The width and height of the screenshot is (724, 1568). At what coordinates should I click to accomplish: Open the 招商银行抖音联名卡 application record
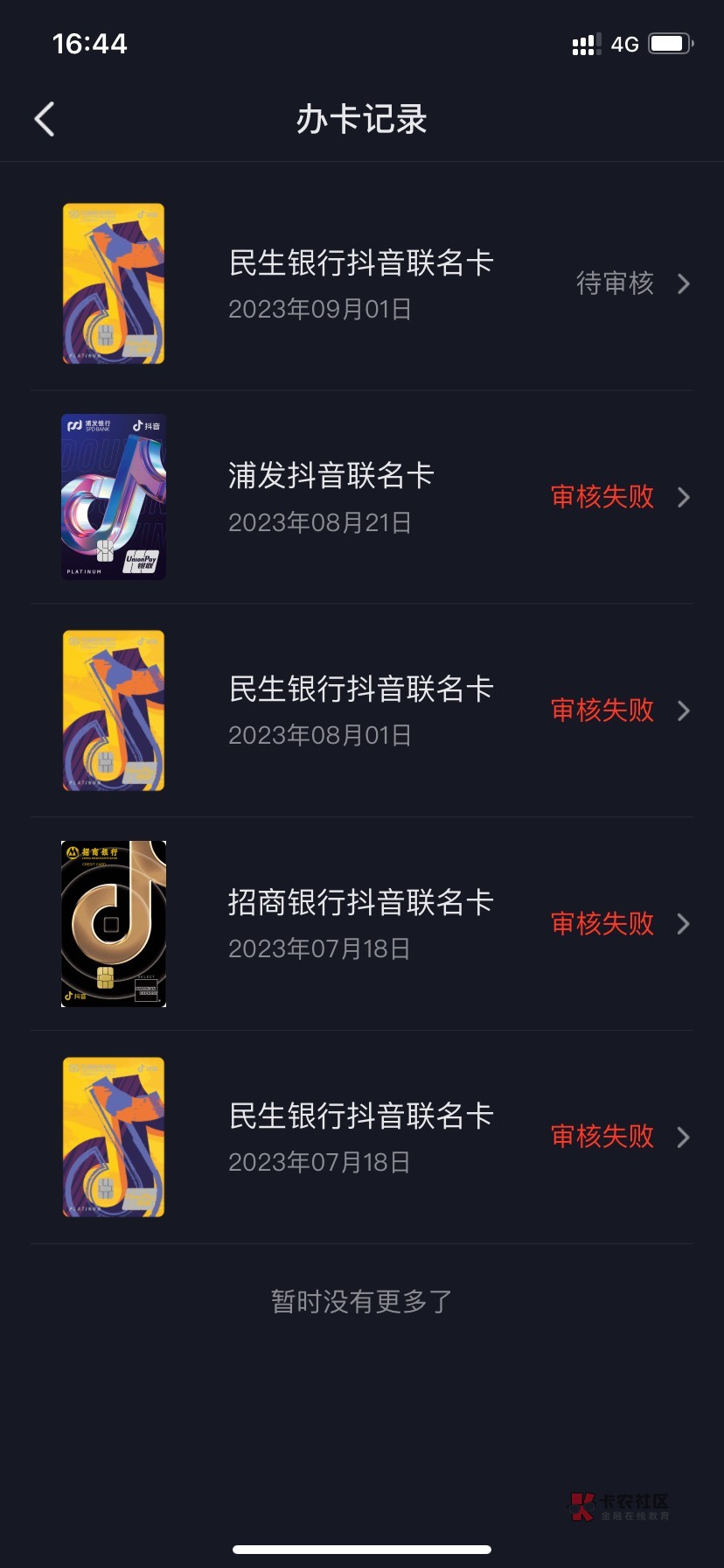[x=361, y=924]
